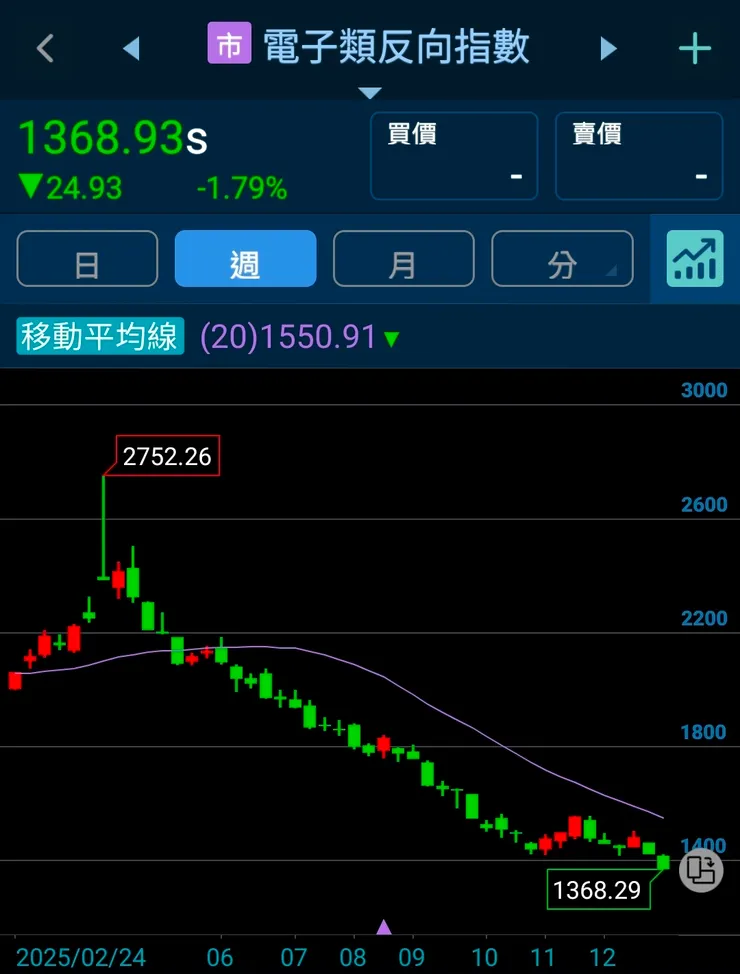Open the technical analysis chart icon

694,256
